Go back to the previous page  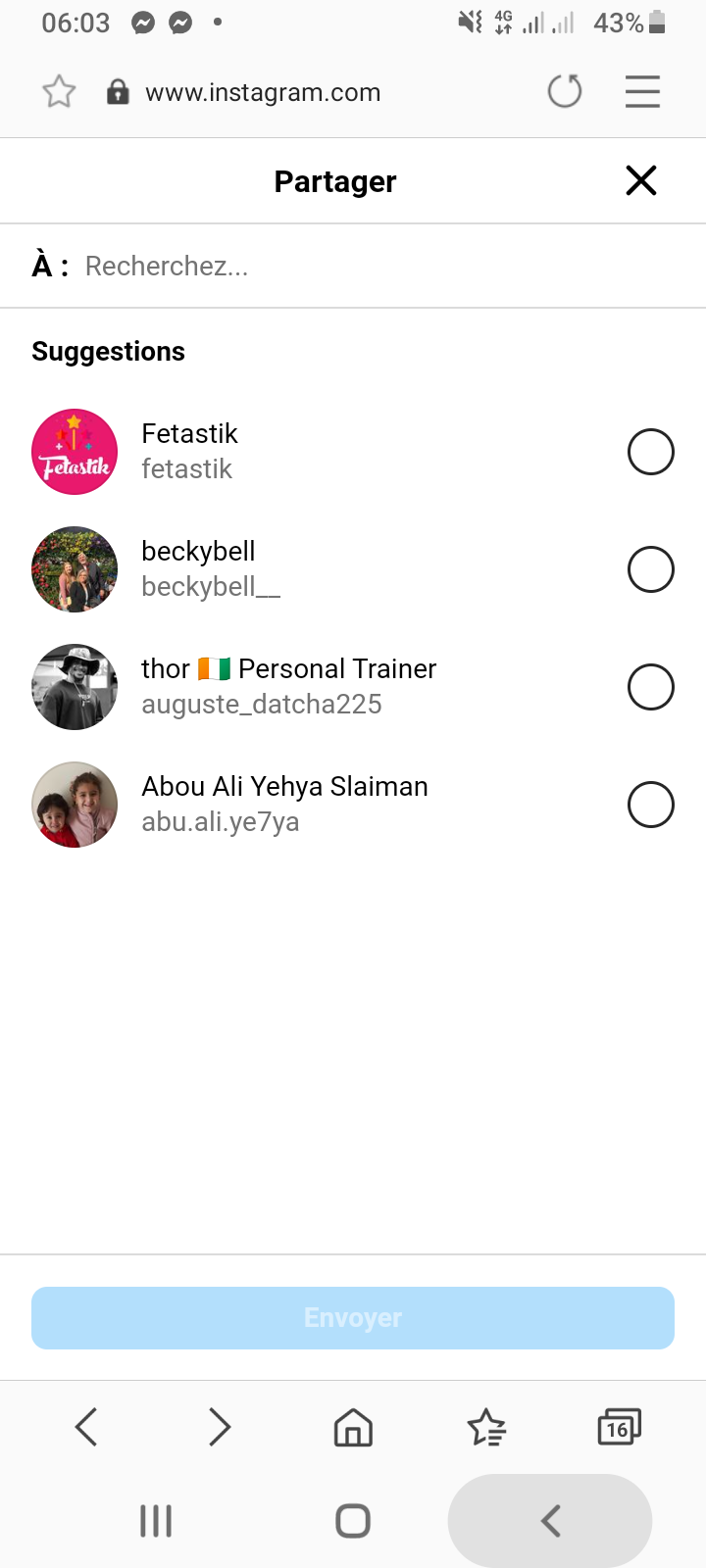[86, 1427]
